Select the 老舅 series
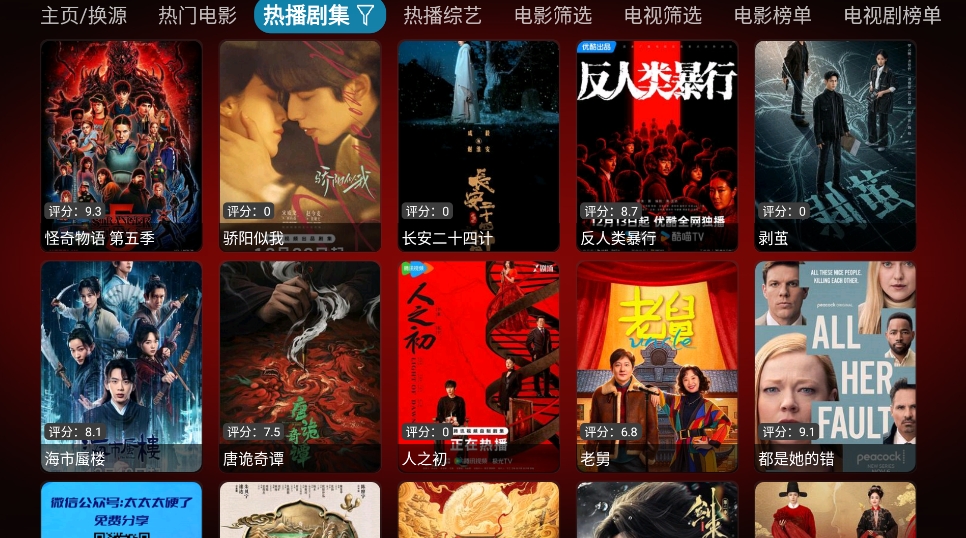 pos(657,366)
